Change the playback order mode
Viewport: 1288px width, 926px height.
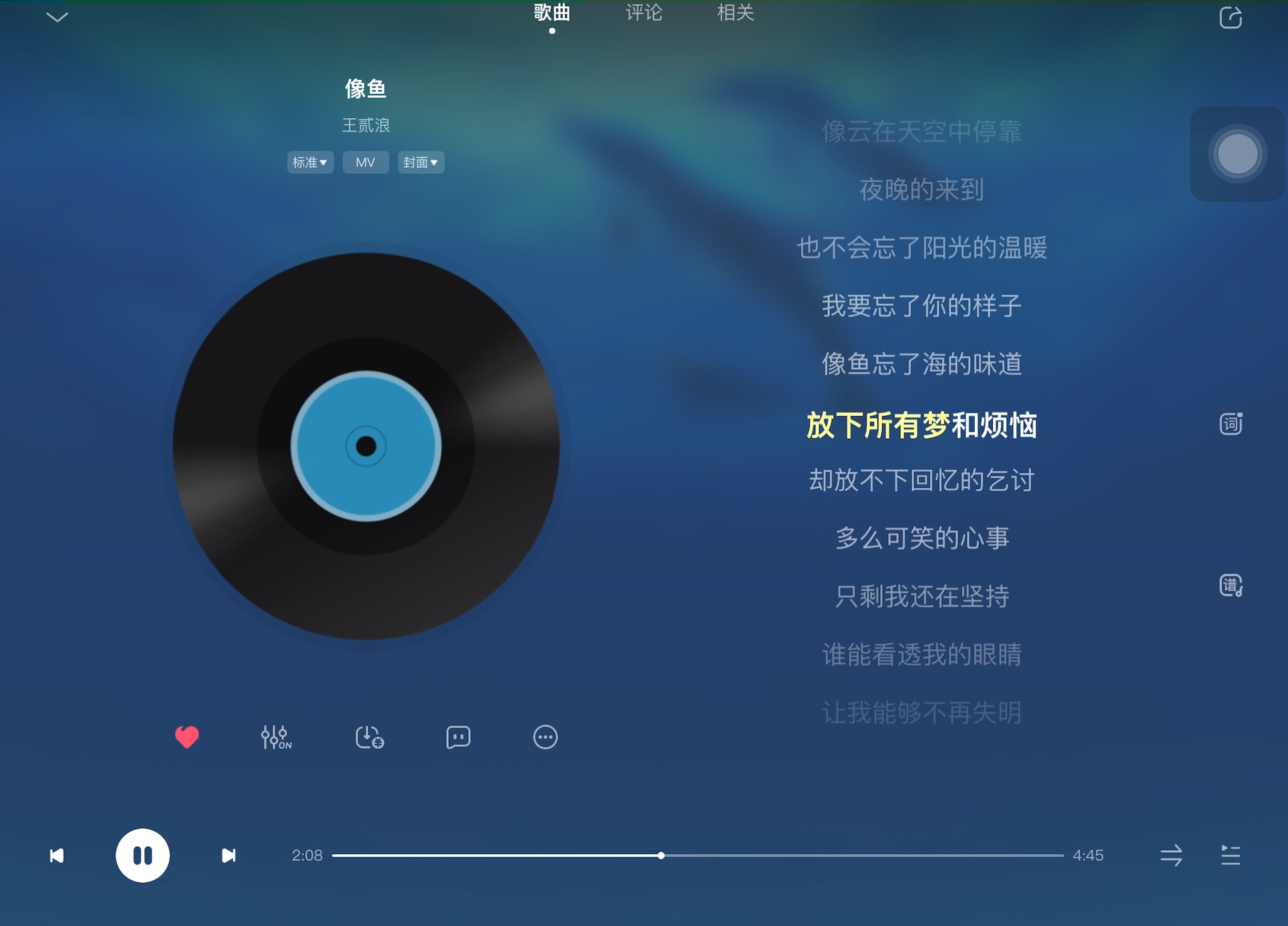[x=1171, y=856]
